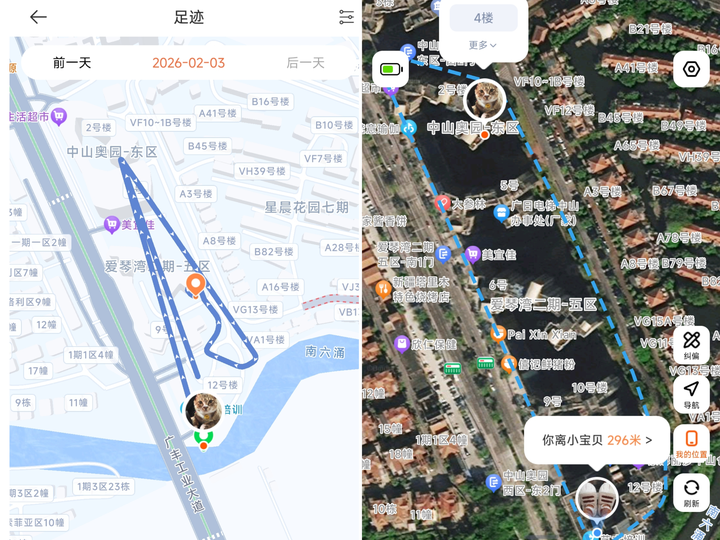Tap the 纠偏 correction button

[691, 346]
